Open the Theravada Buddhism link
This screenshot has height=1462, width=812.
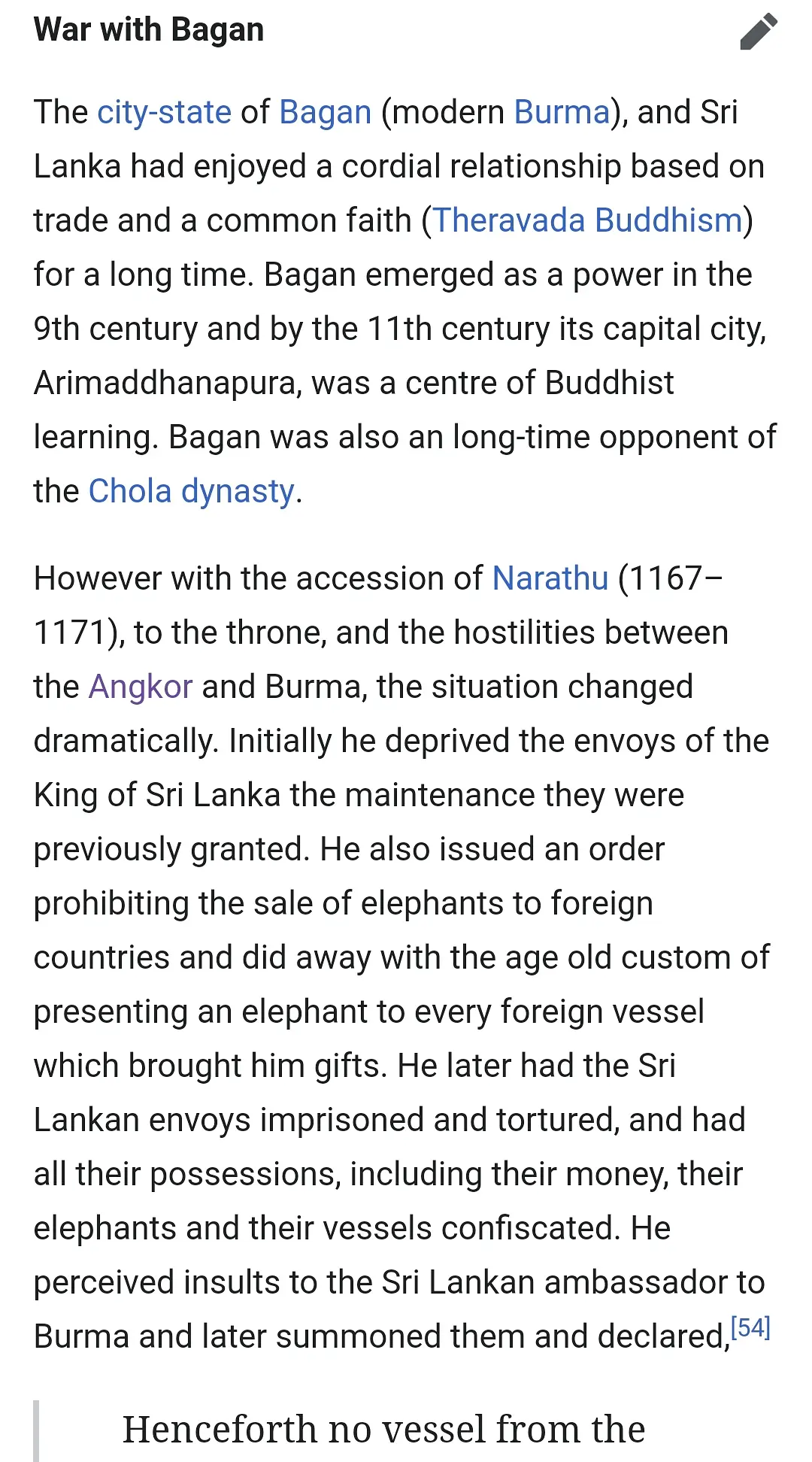588,220
